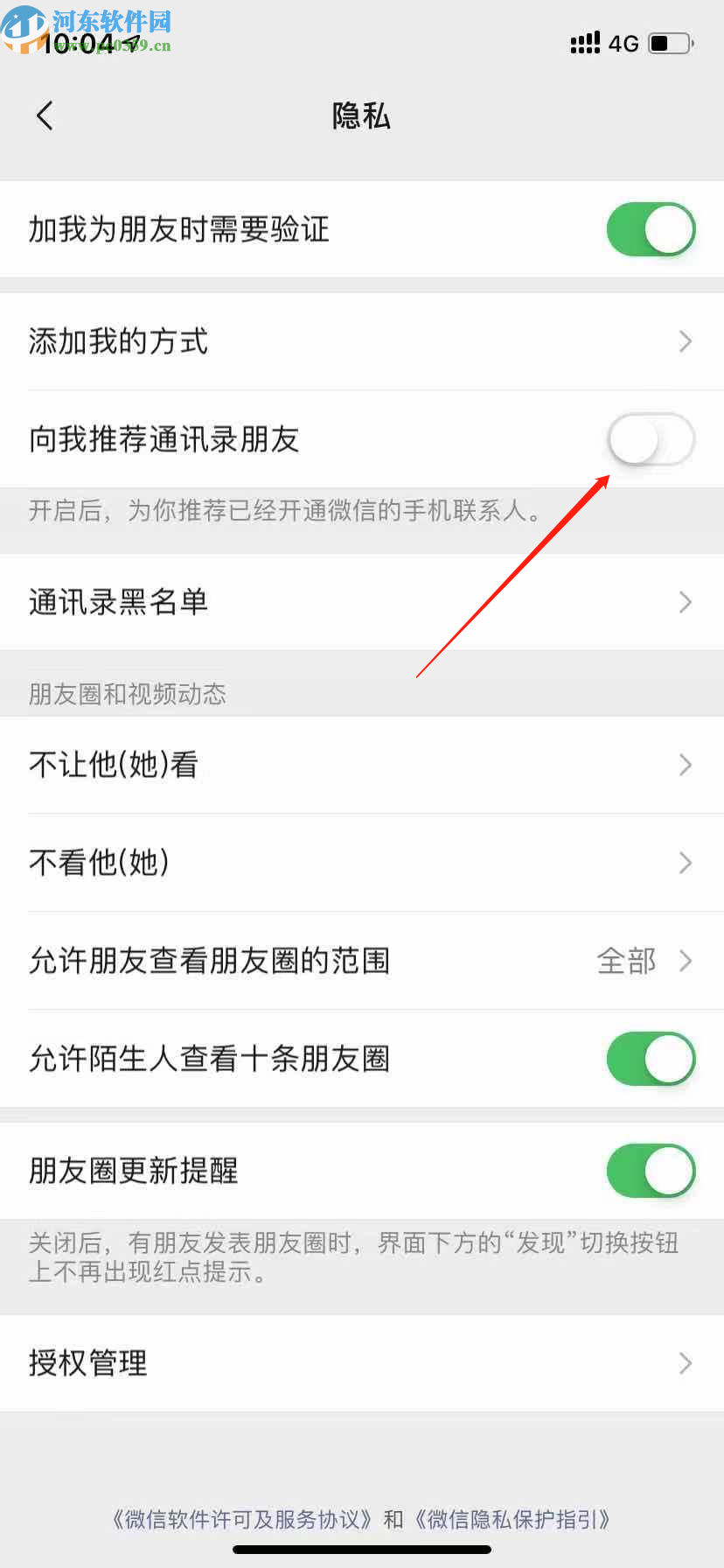
Task: Open 通讯录黑名单 list
Action: coord(362,602)
